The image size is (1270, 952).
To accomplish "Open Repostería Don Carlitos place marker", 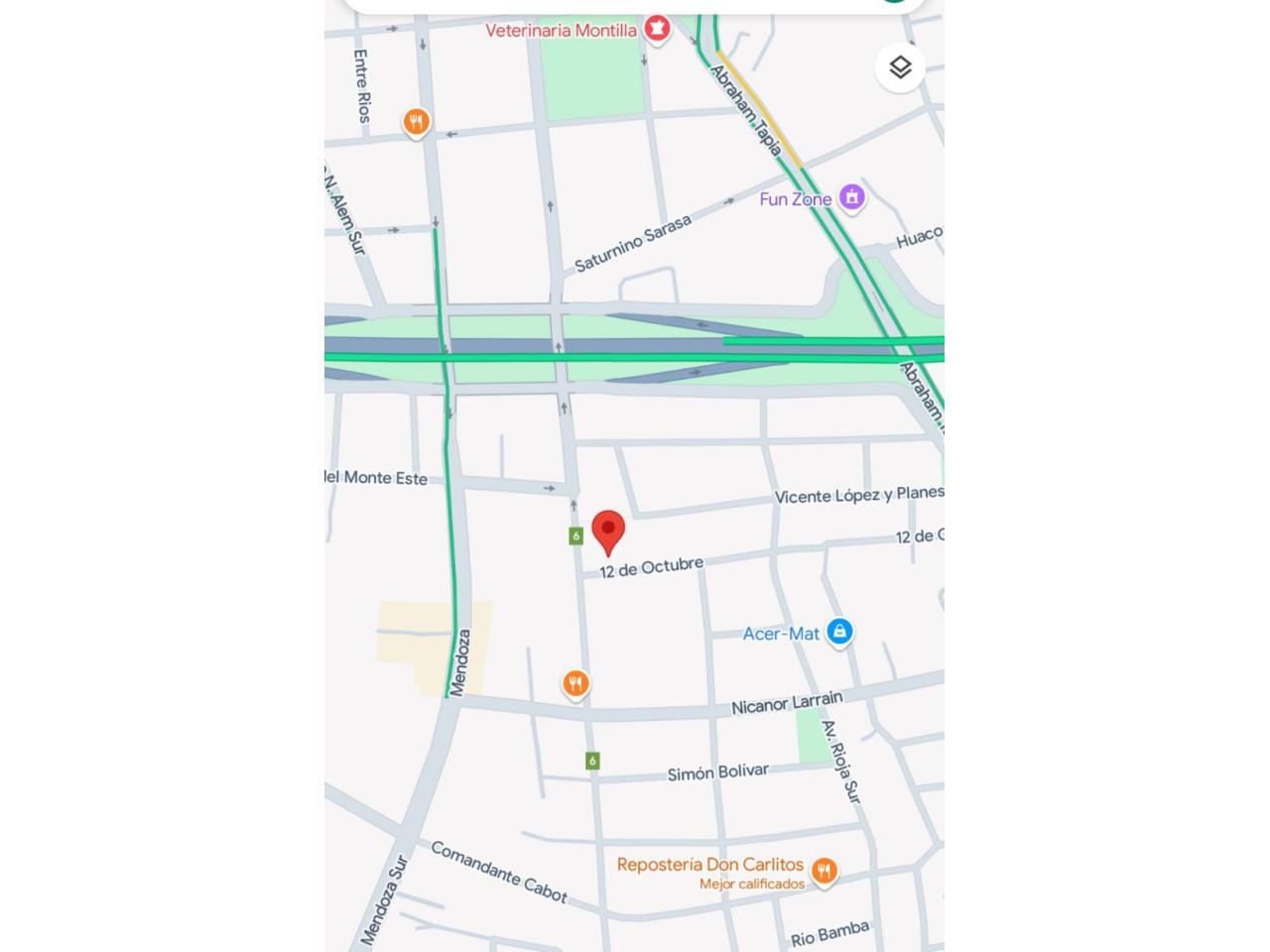I will (824, 871).
